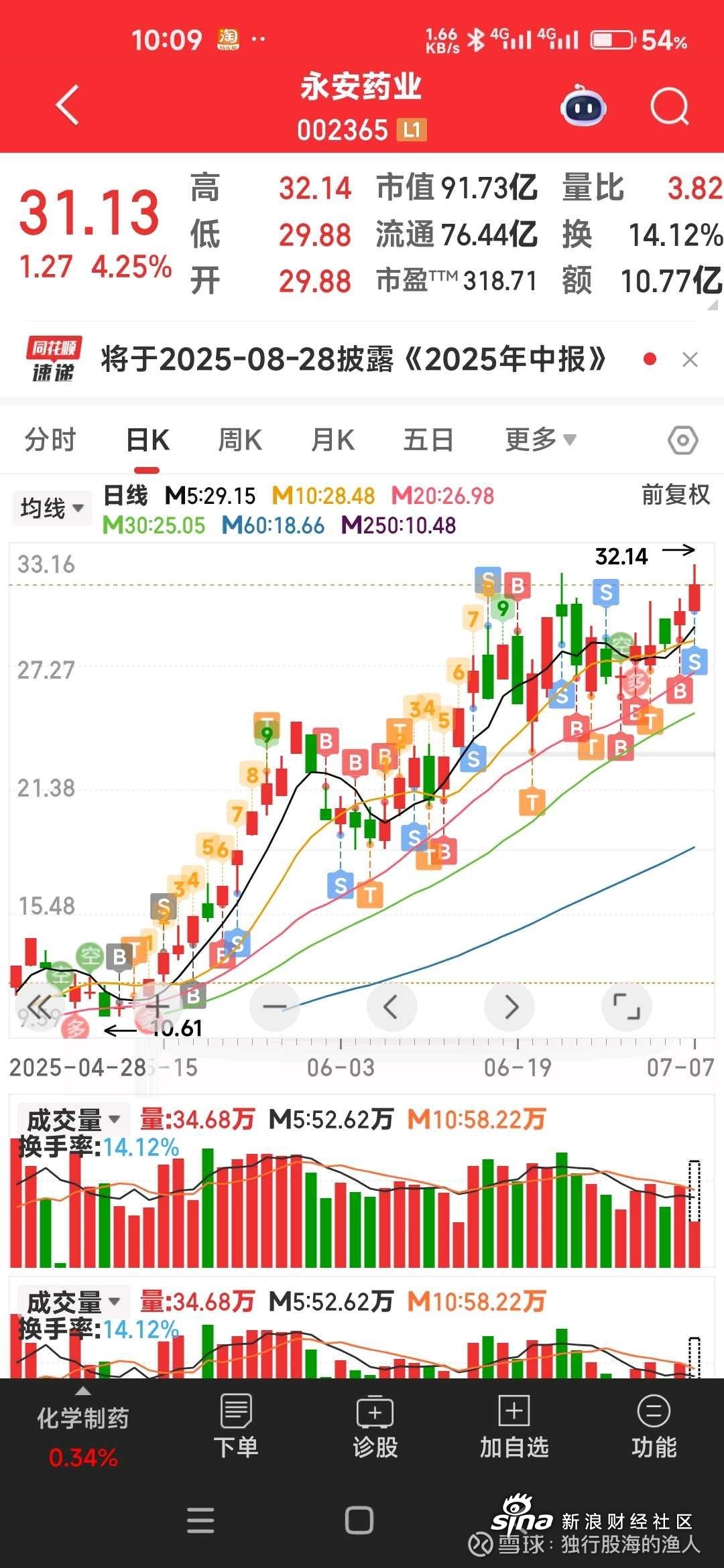Change the 前复权 adjustment mode
Image resolution: width=724 pixels, height=1568 pixels.
[x=675, y=495]
